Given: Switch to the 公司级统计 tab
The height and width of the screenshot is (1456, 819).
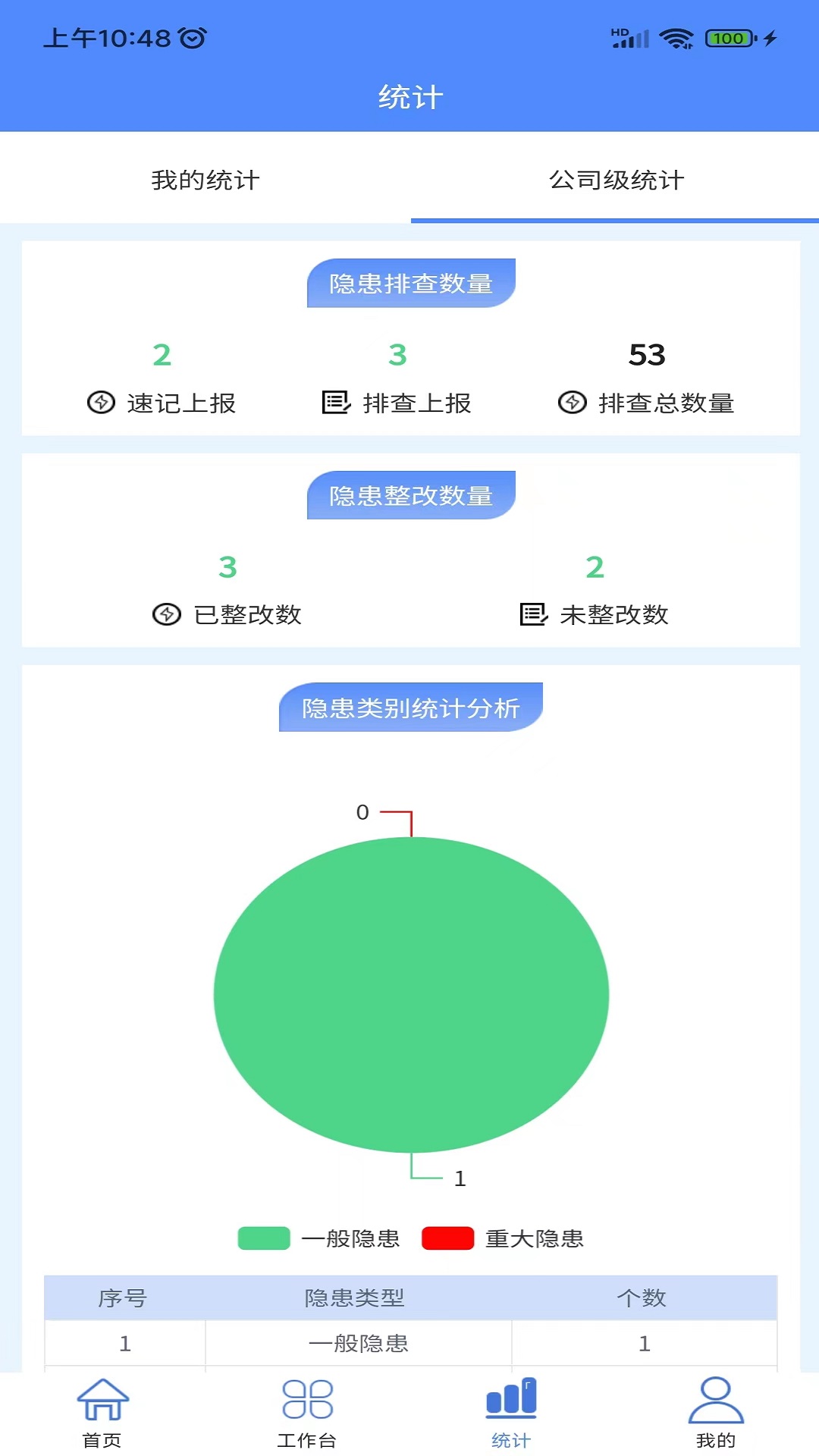Looking at the screenshot, I should click(x=616, y=180).
